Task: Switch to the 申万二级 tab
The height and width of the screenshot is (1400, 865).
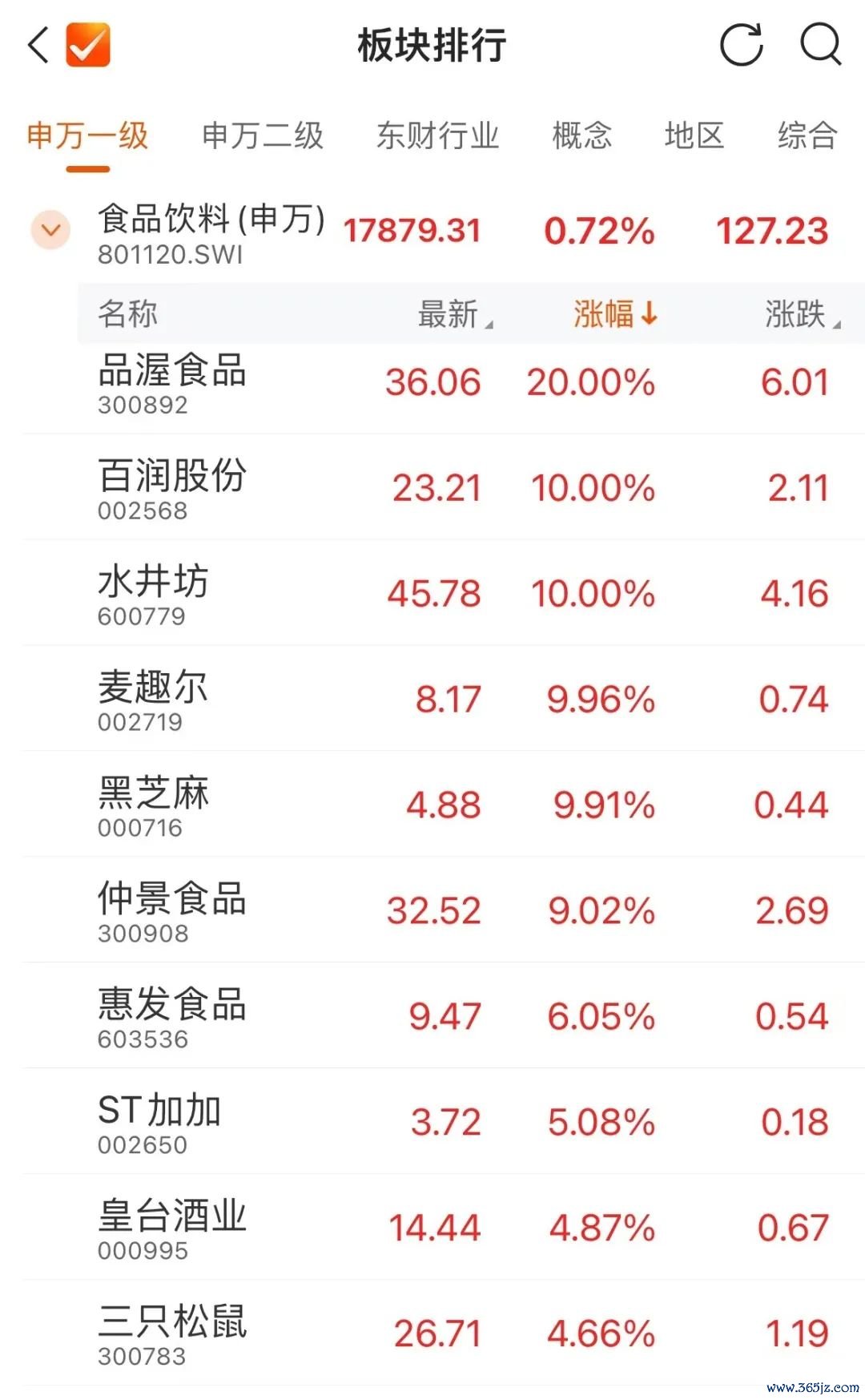Action: 263,135
